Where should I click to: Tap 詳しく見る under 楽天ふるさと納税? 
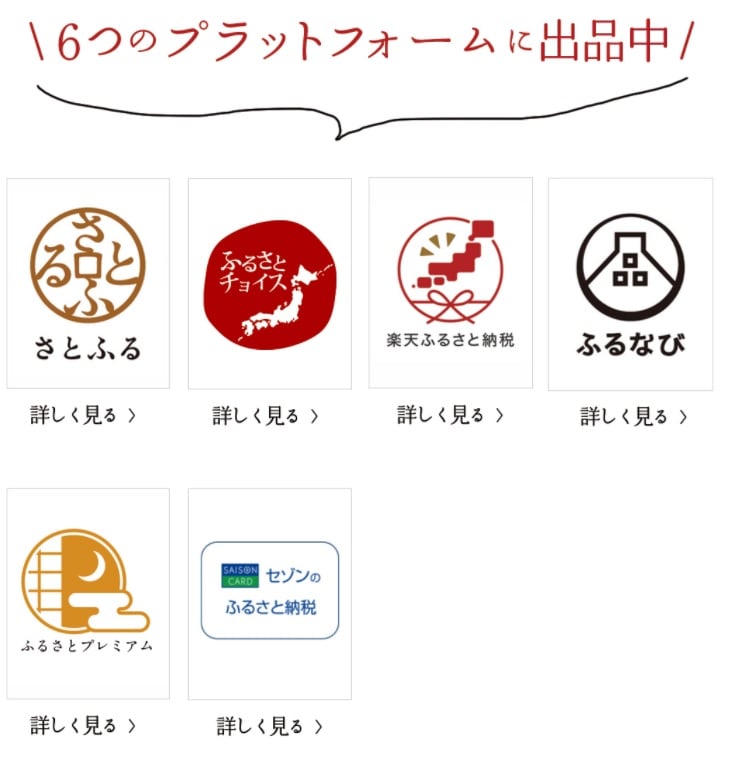tap(451, 414)
